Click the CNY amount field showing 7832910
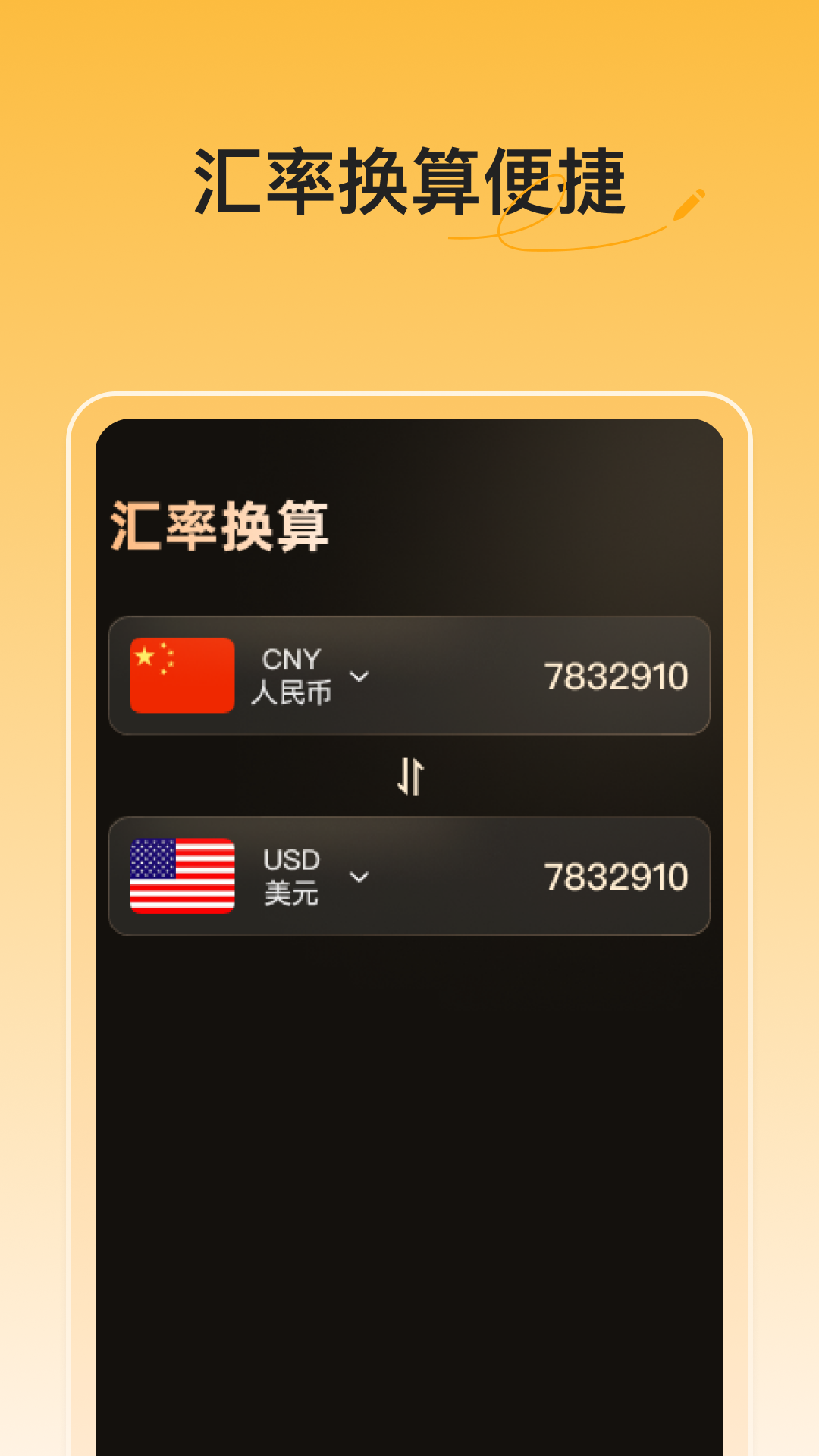 point(616,676)
